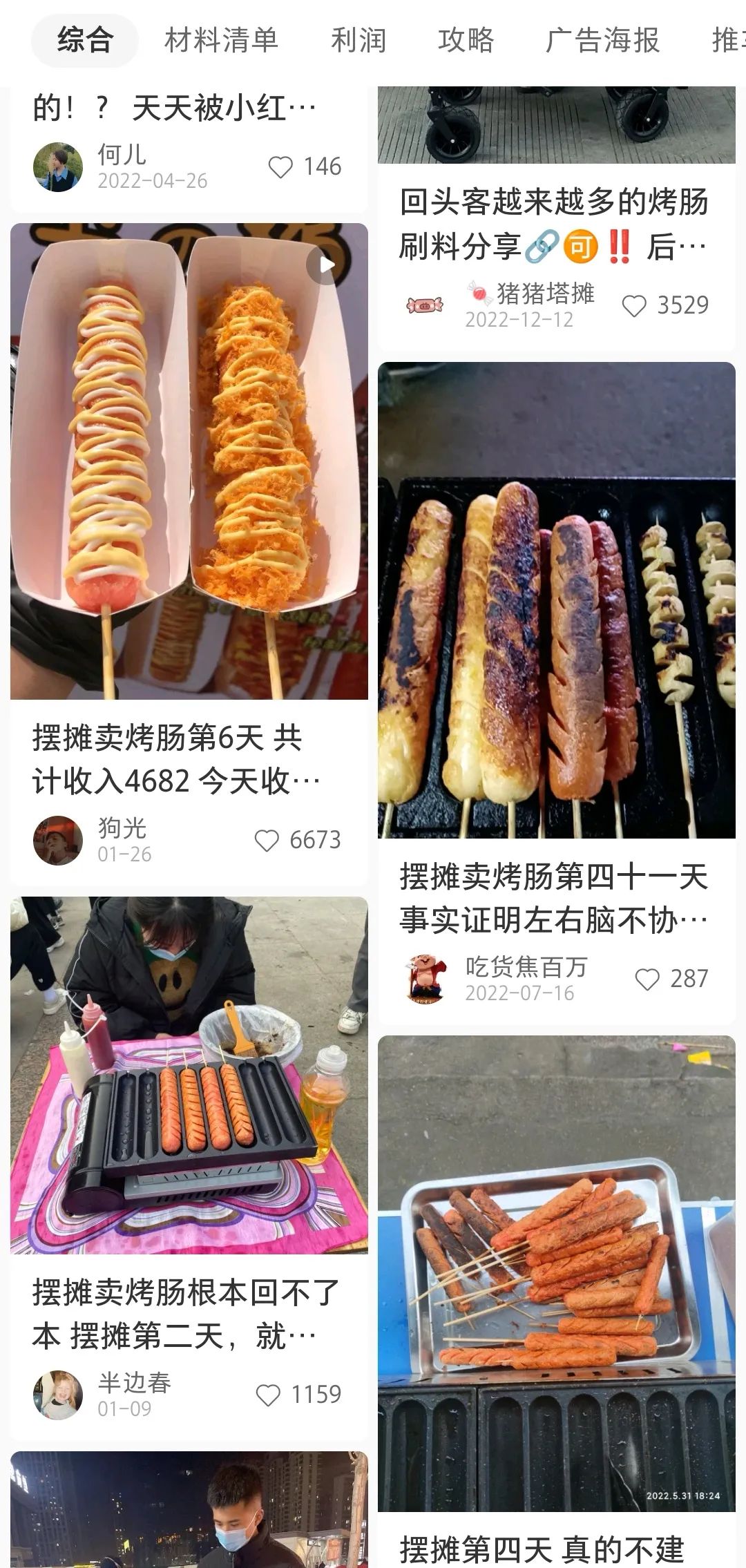Screen dimensions: 746x1568
Task: Like 何儿's post with 146 likes
Action: [x=280, y=167]
